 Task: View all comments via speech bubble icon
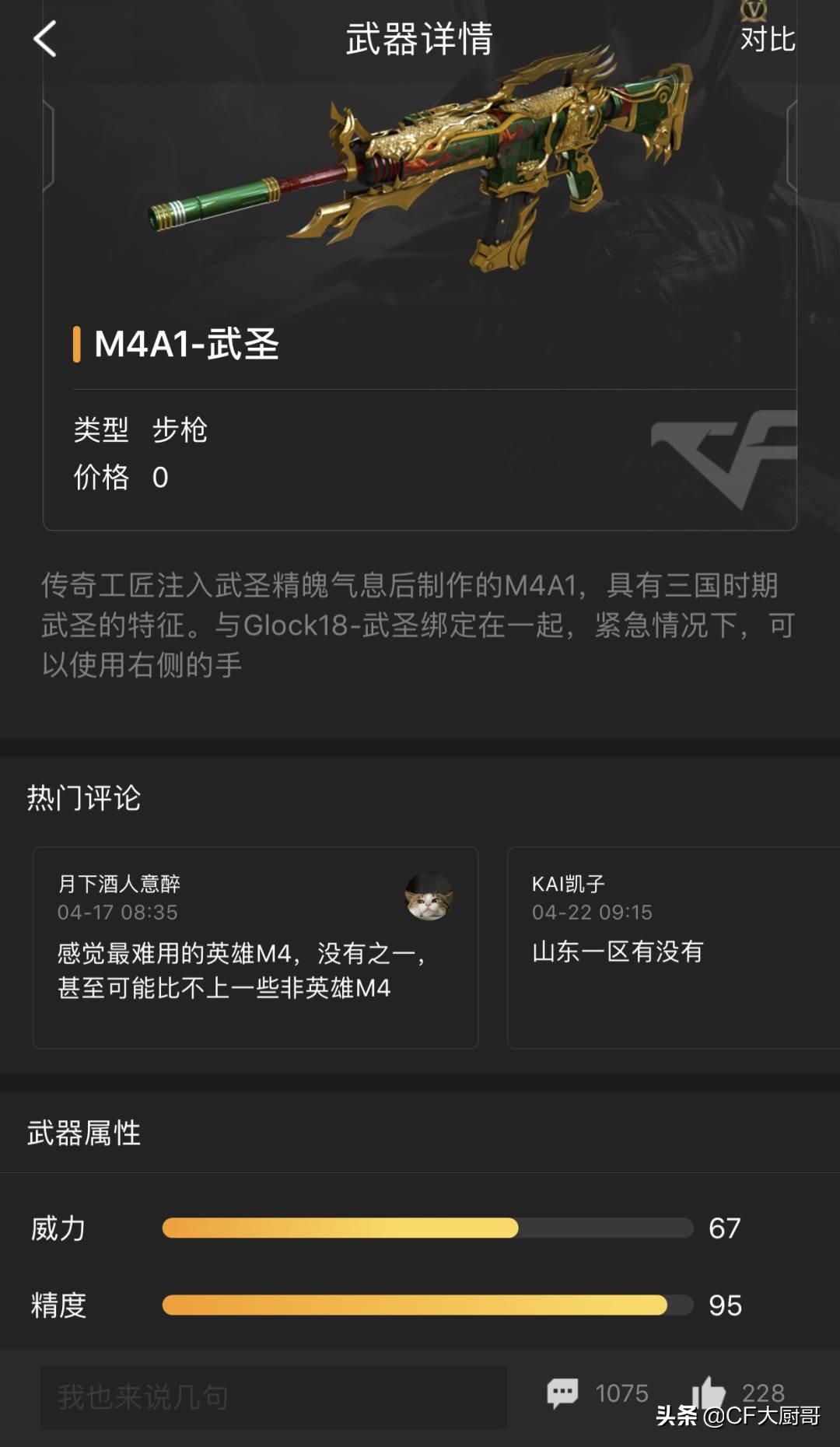click(562, 1393)
